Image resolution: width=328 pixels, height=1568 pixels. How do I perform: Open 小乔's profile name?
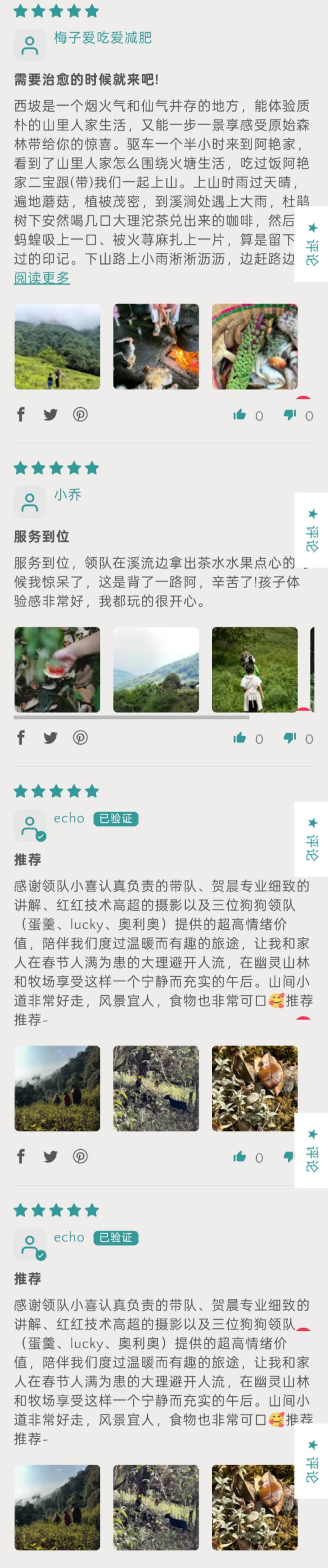click(x=68, y=495)
